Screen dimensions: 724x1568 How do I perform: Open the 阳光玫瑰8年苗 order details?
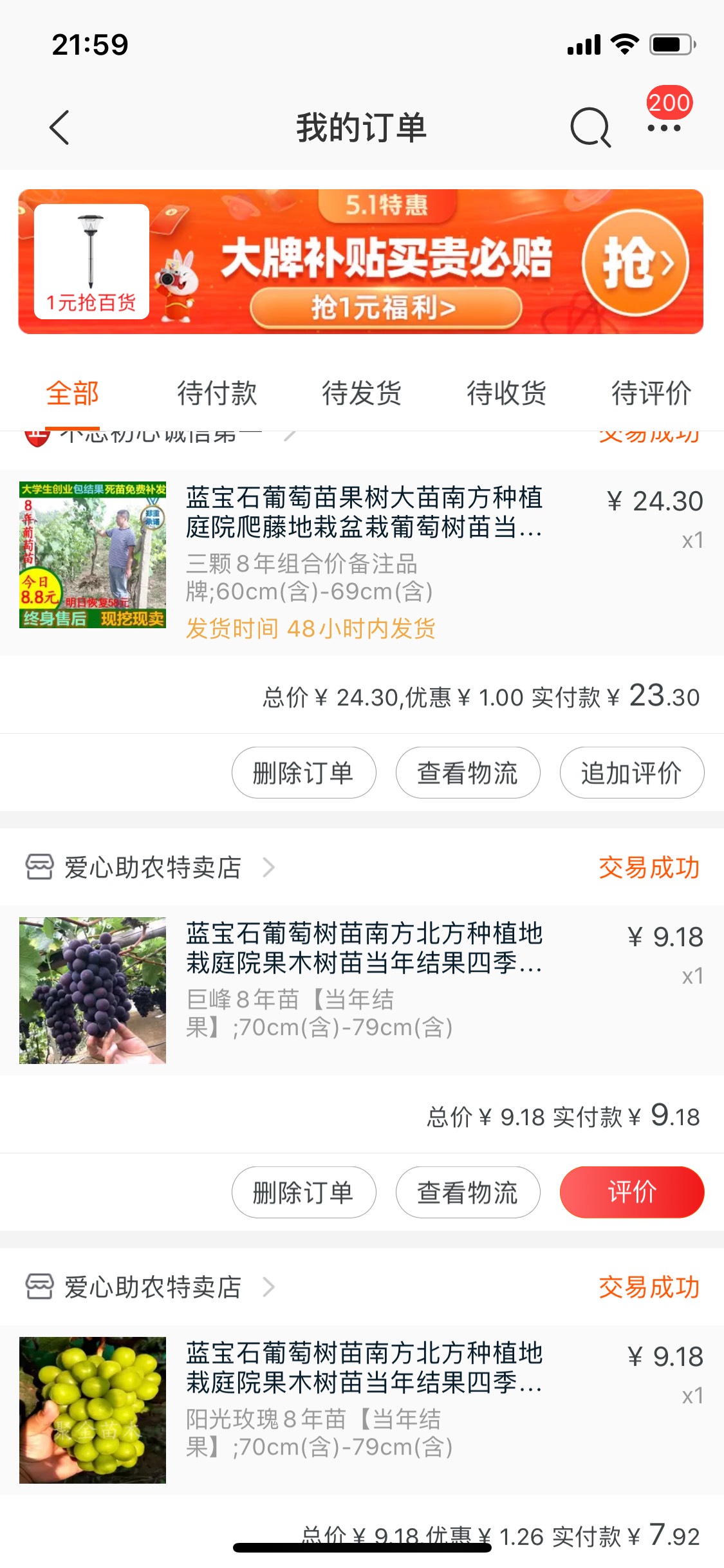[x=362, y=1410]
